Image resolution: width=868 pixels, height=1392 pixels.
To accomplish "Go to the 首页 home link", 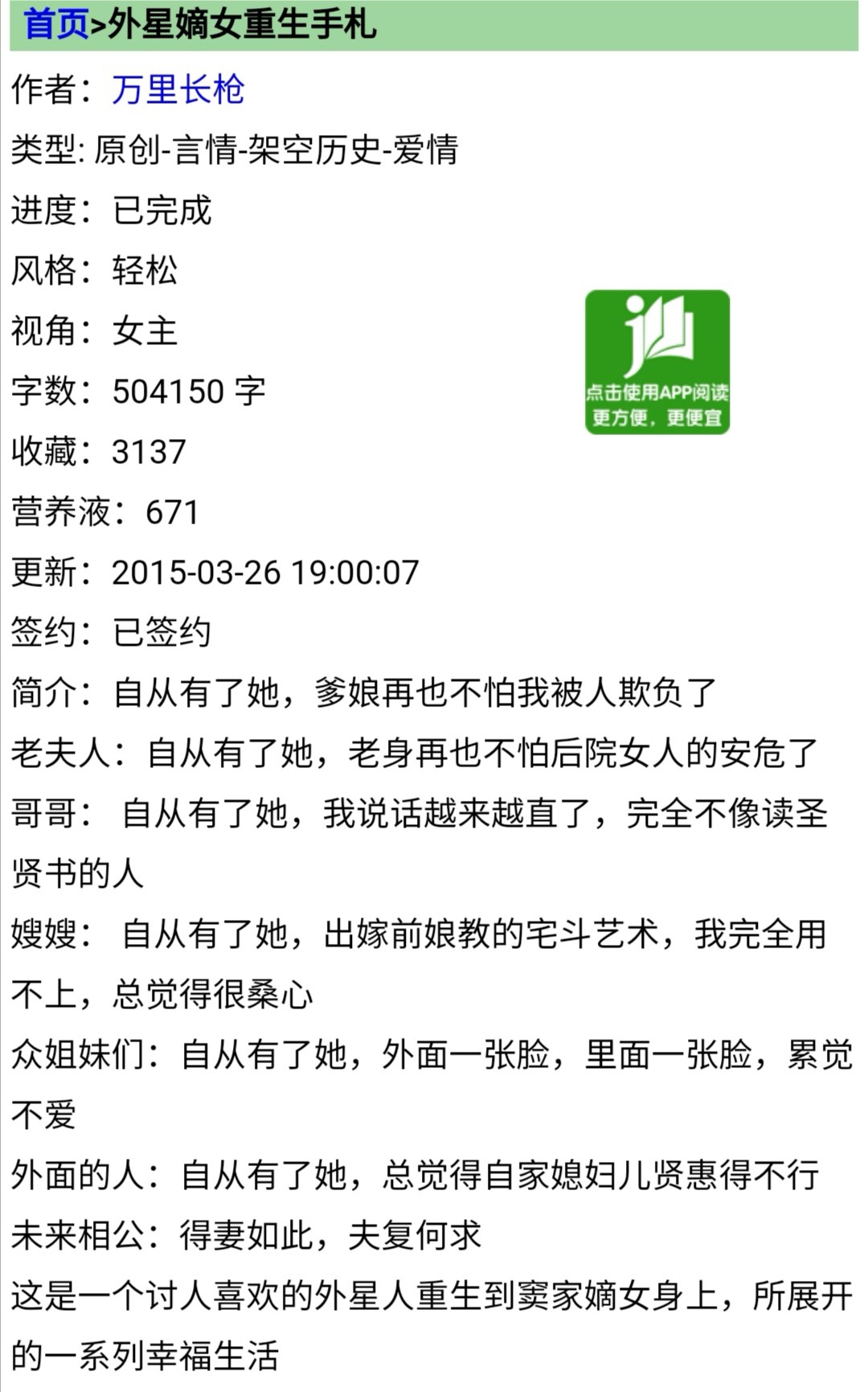I will (x=55, y=24).
